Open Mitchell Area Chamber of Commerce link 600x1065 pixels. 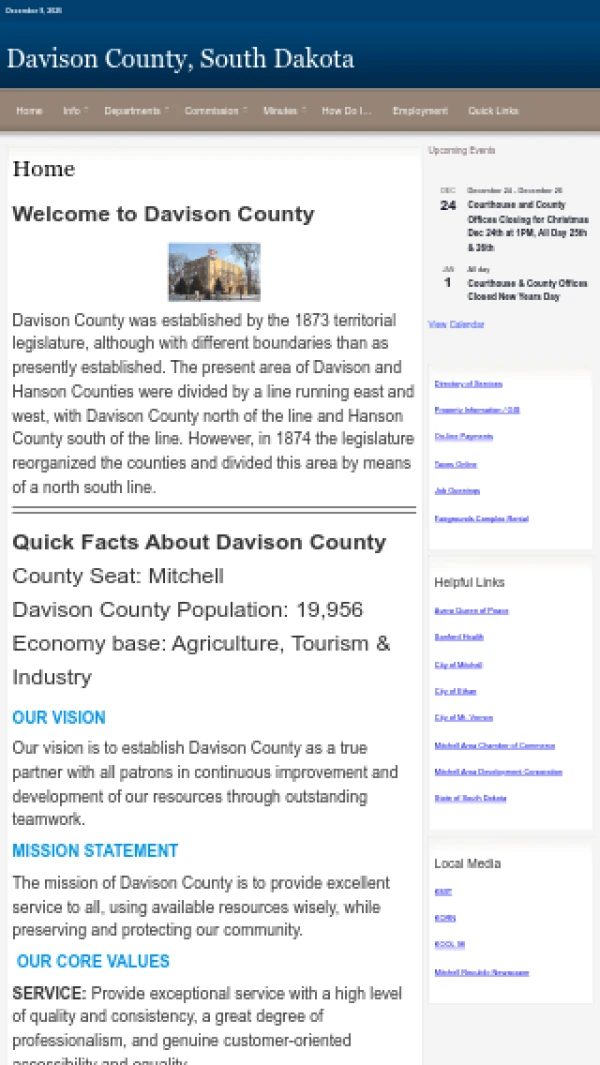(x=494, y=745)
